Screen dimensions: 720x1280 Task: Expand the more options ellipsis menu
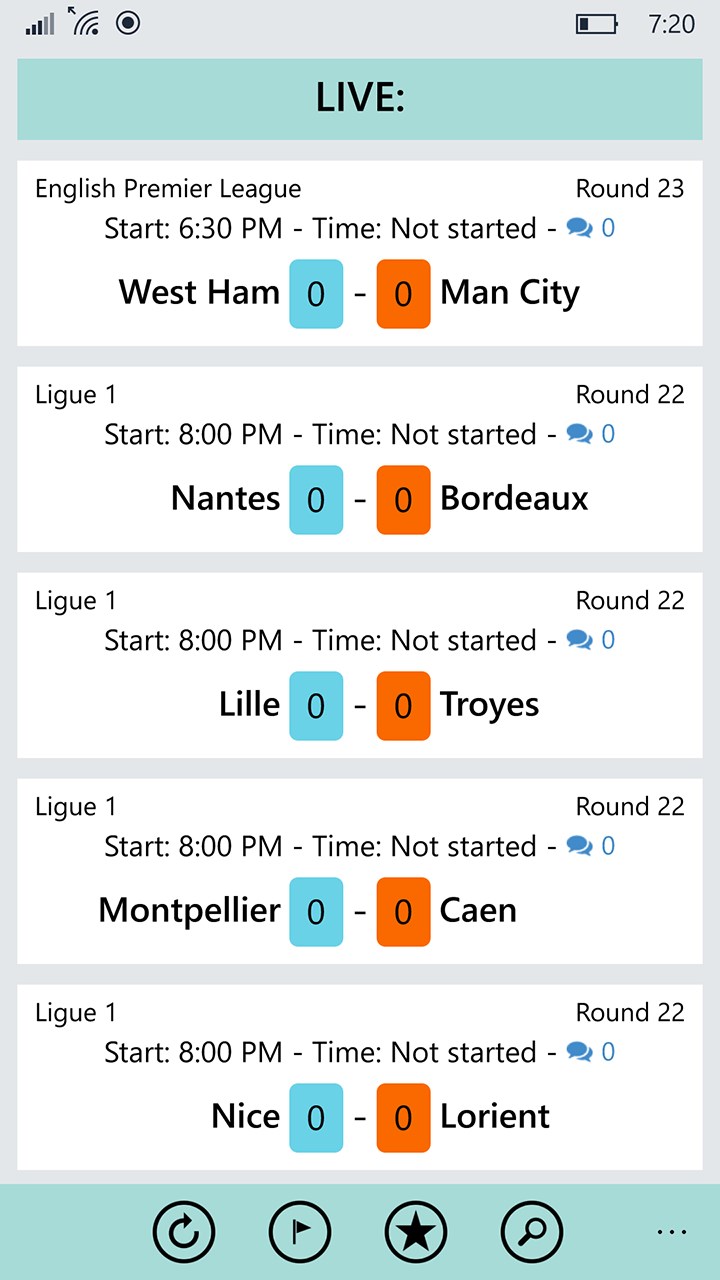point(671,1232)
